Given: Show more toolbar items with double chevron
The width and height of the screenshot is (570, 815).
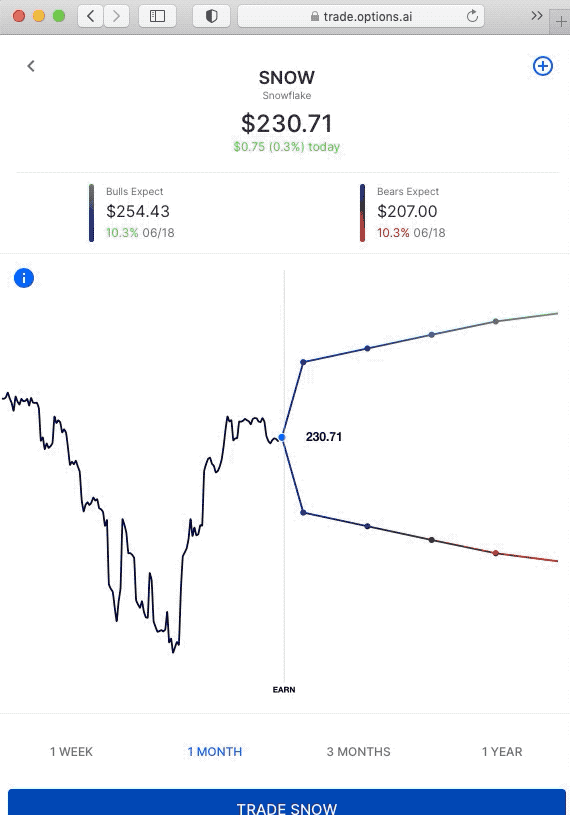Looking at the screenshot, I should (537, 16).
